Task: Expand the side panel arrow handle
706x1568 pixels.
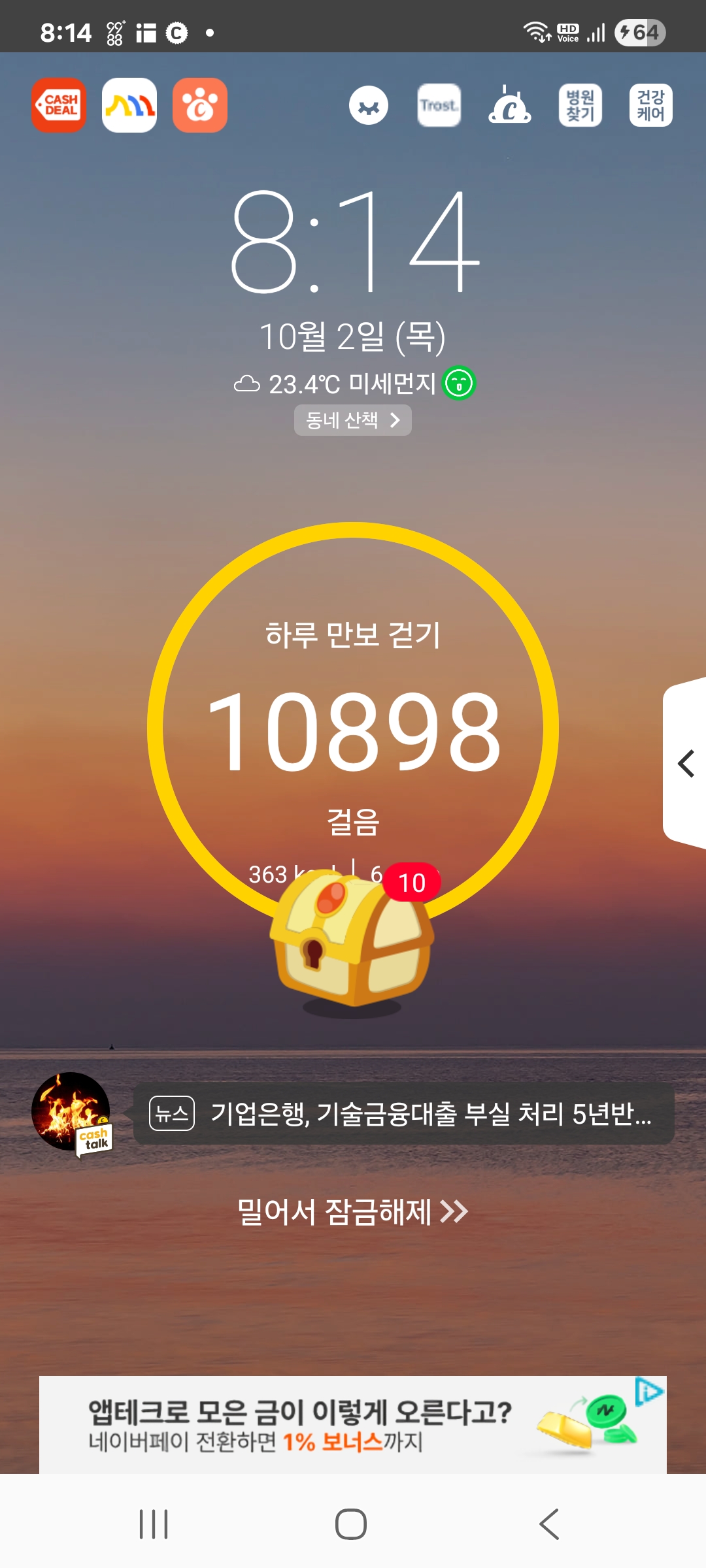Action: click(685, 763)
